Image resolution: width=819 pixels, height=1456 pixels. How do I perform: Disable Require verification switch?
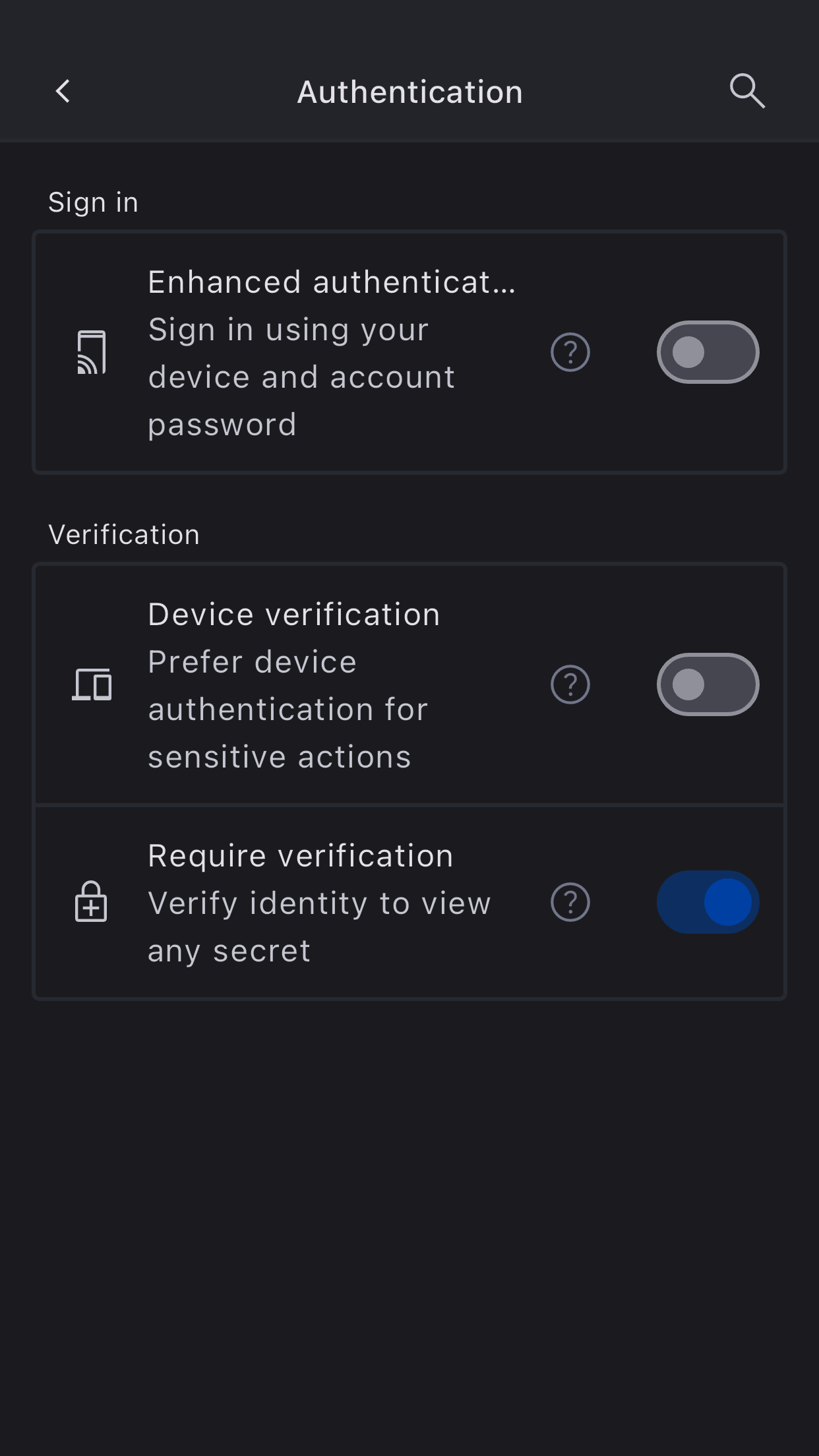(x=708, y=902)
